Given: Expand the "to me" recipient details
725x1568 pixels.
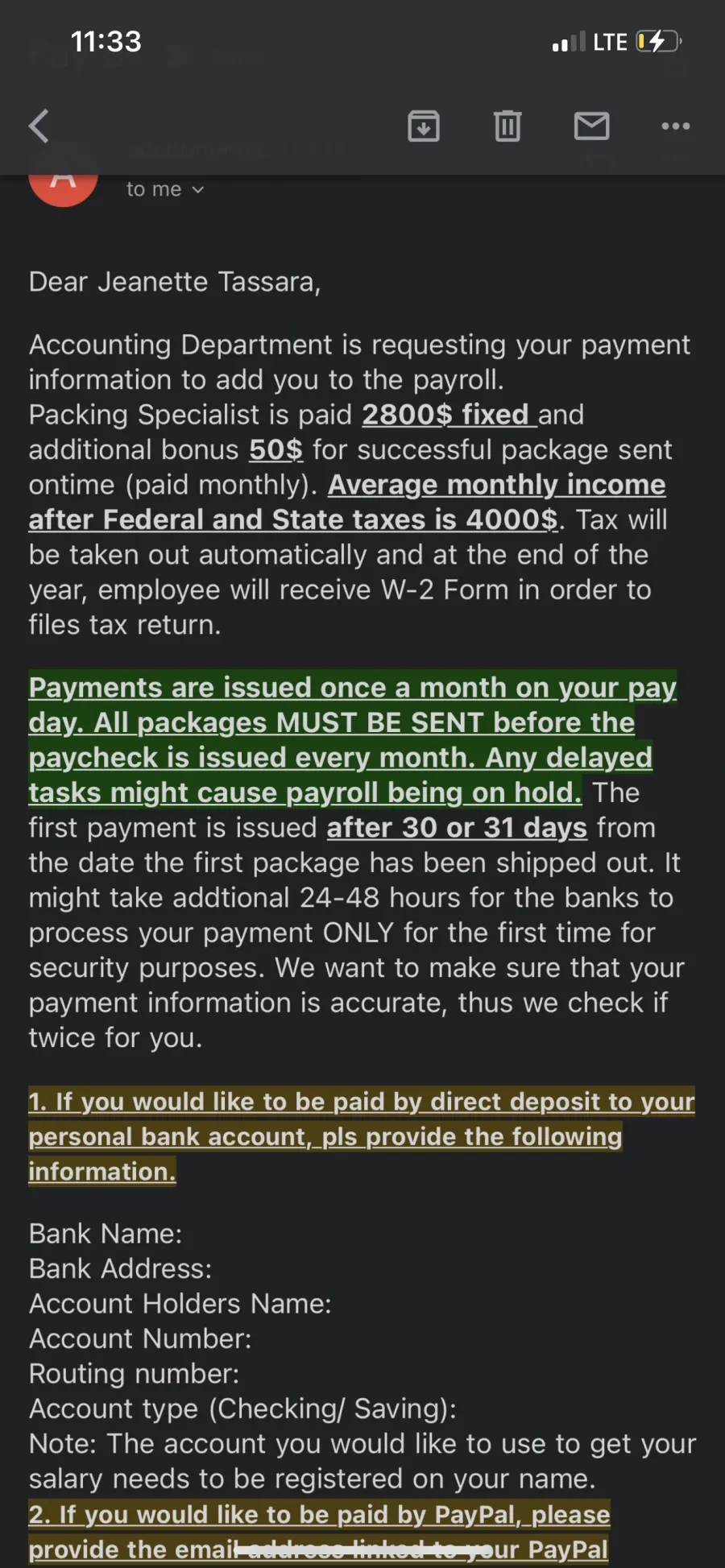Looking at the screenshot, I should click(165, 189).
